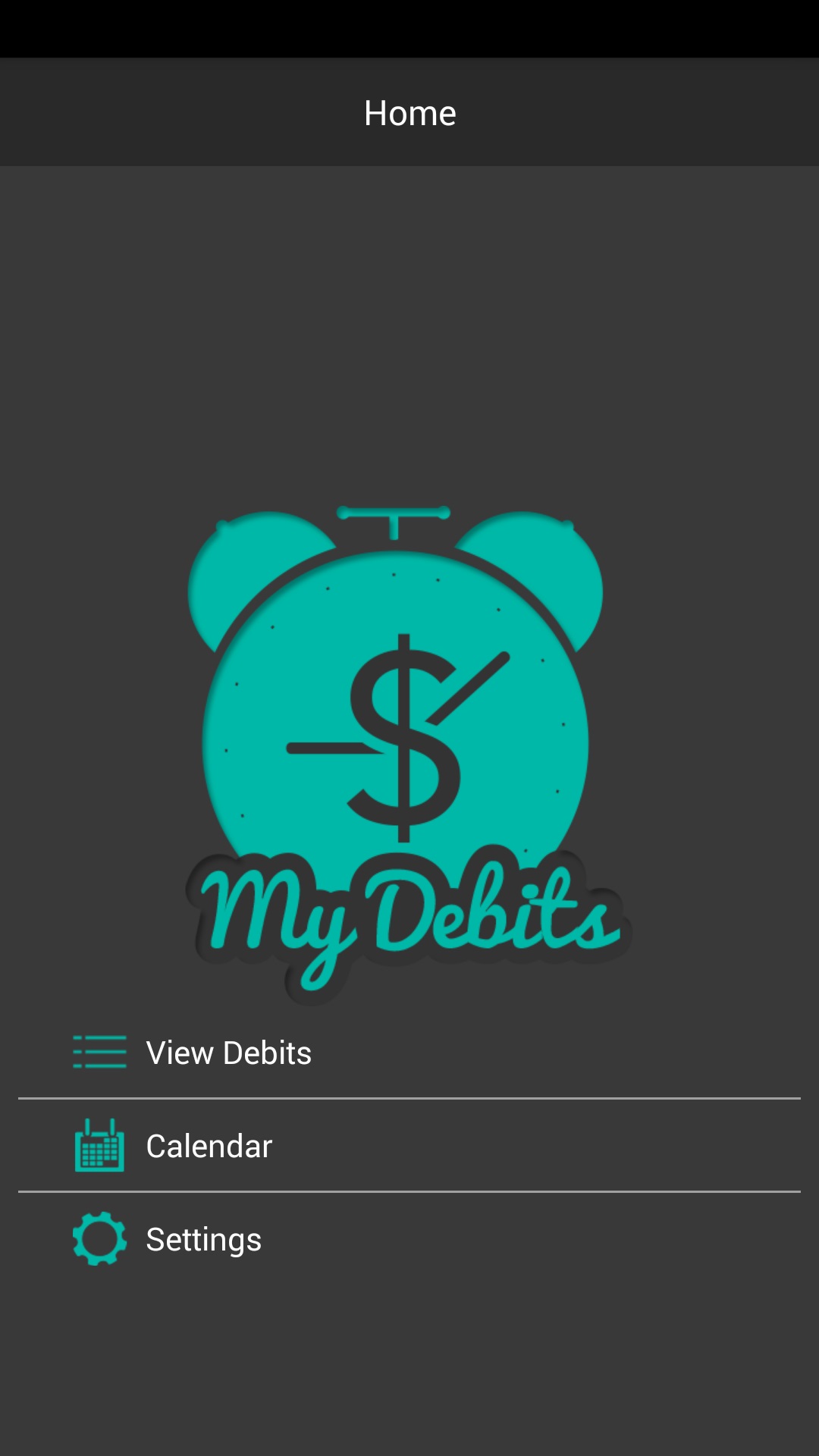Select the View Debits list icon

[x=99, y=1052]
